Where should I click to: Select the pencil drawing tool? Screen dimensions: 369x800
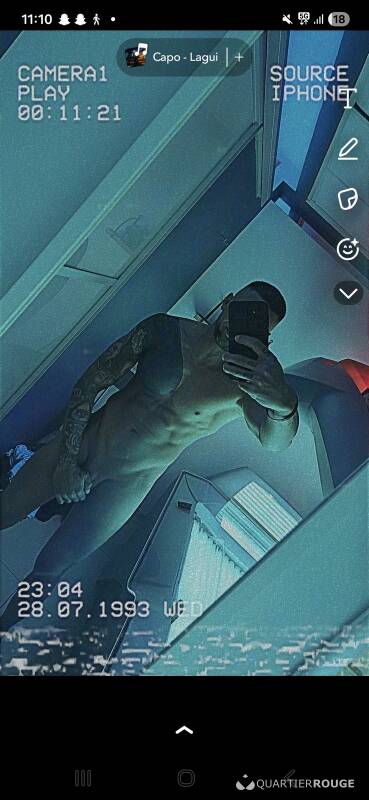coord(349,149)
